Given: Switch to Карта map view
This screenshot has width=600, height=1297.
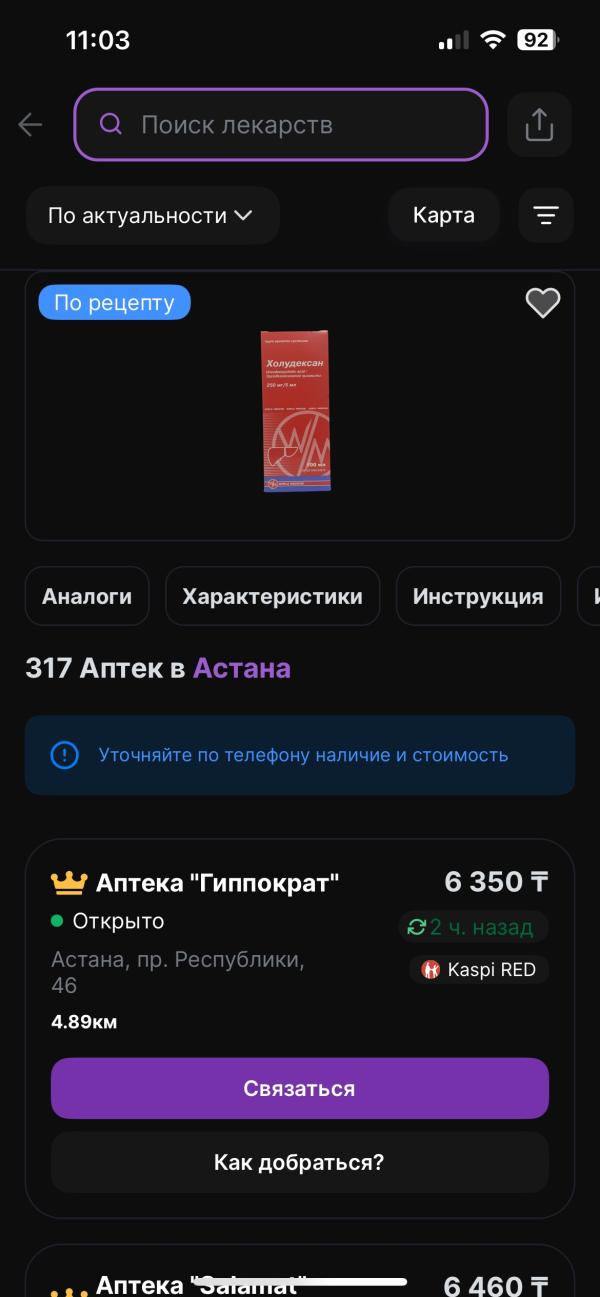Looking at the screenshot, I should 443,215.
